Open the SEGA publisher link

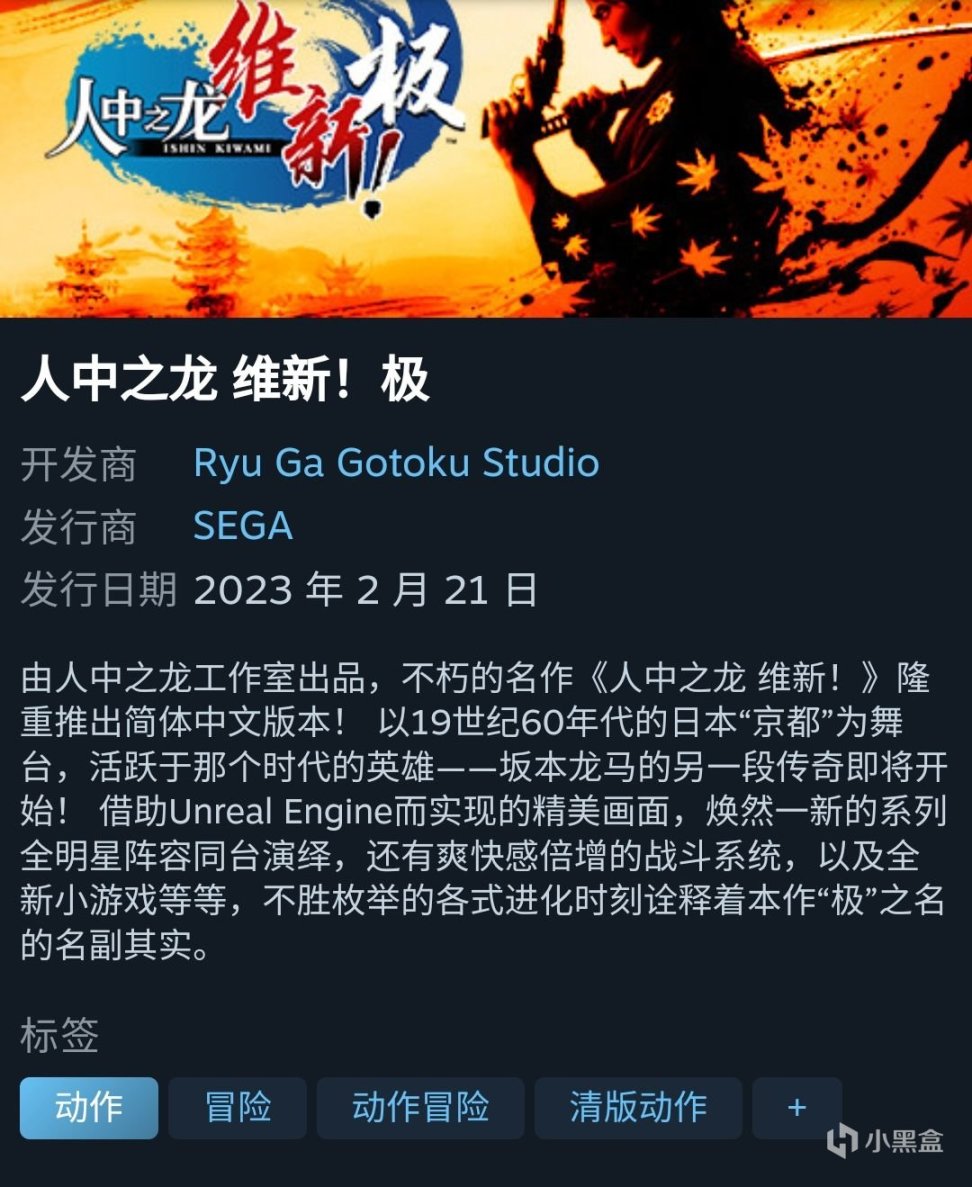click(243, 526)
